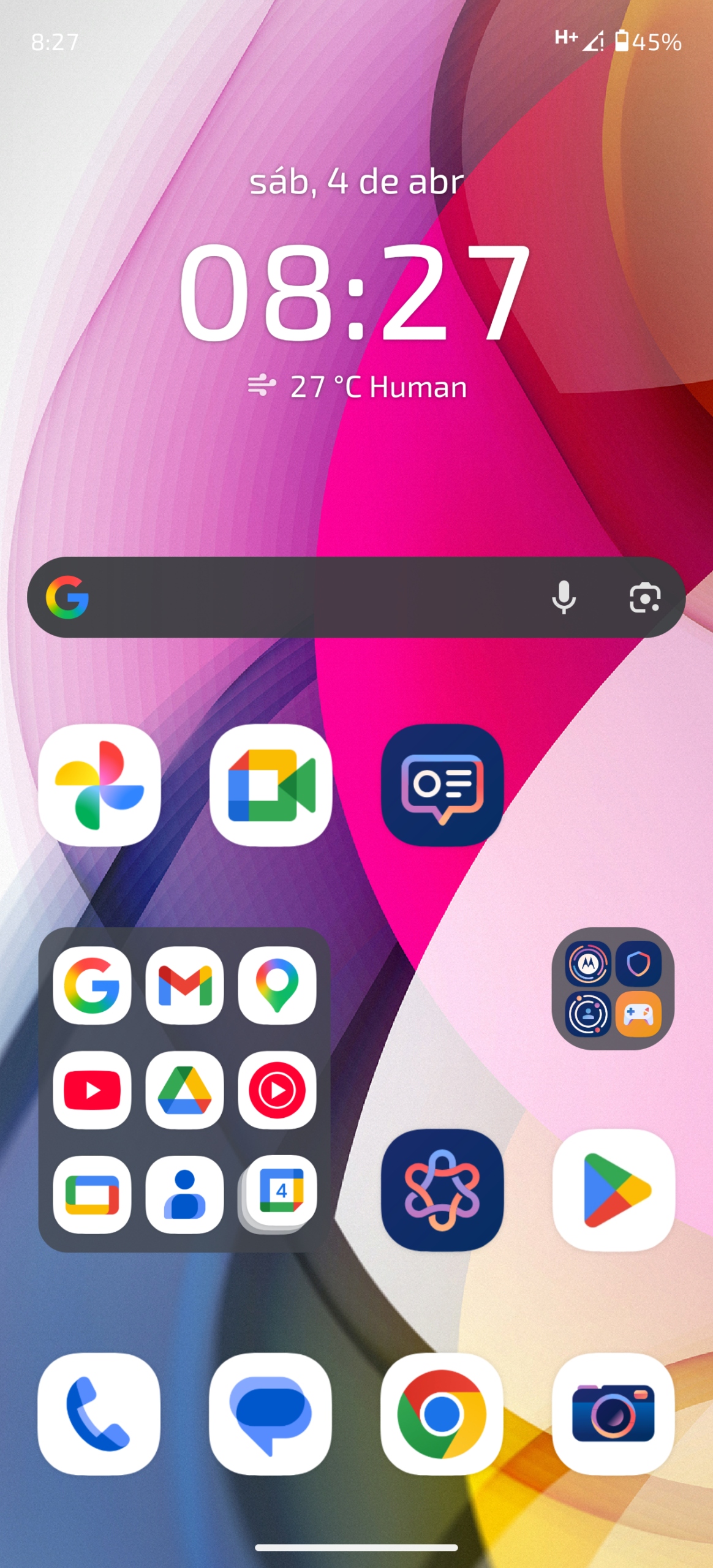The image size is (713, 1568).
Task: Open the Motorola apps folder
Action: point(613,989)
